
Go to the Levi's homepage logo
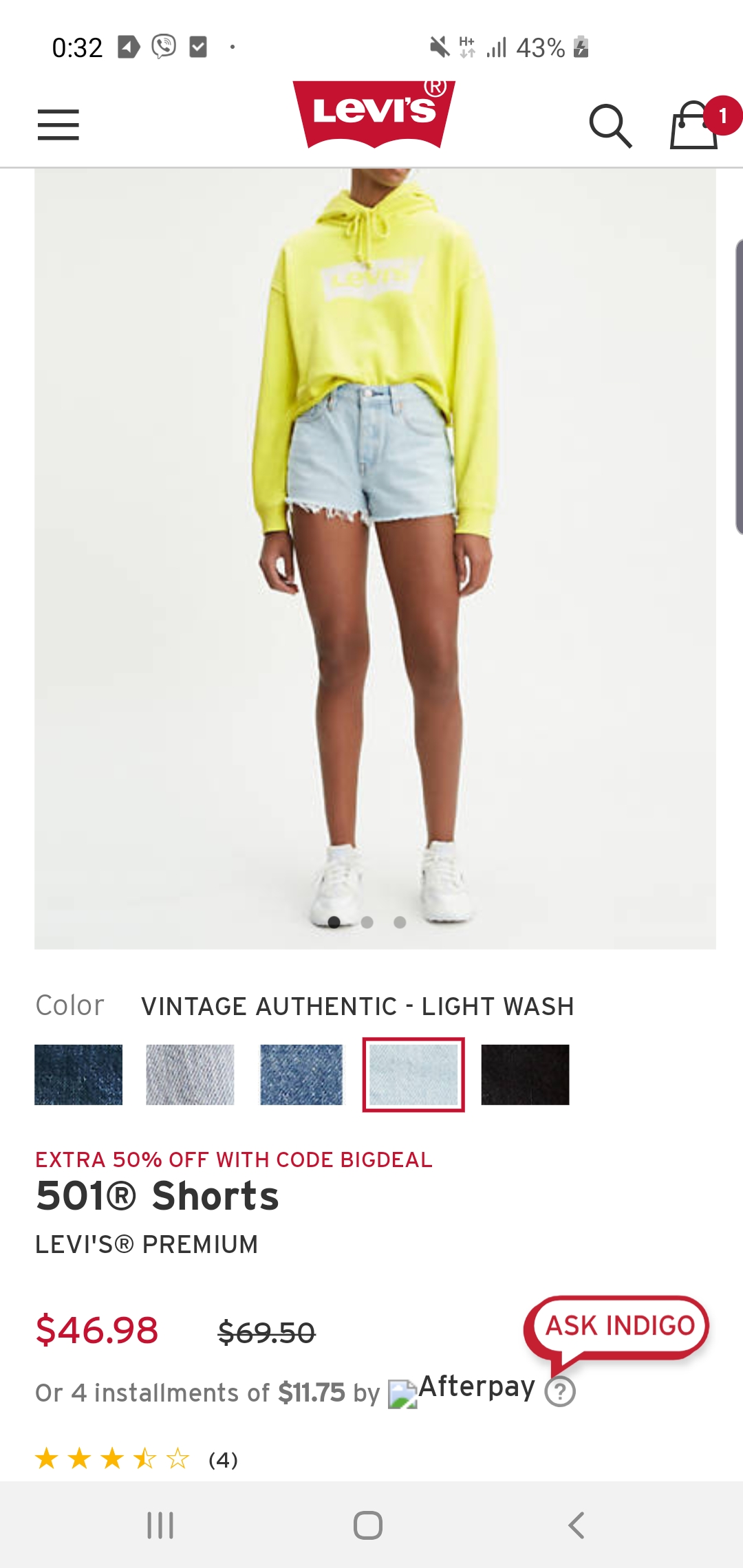(x=374, y=114)
